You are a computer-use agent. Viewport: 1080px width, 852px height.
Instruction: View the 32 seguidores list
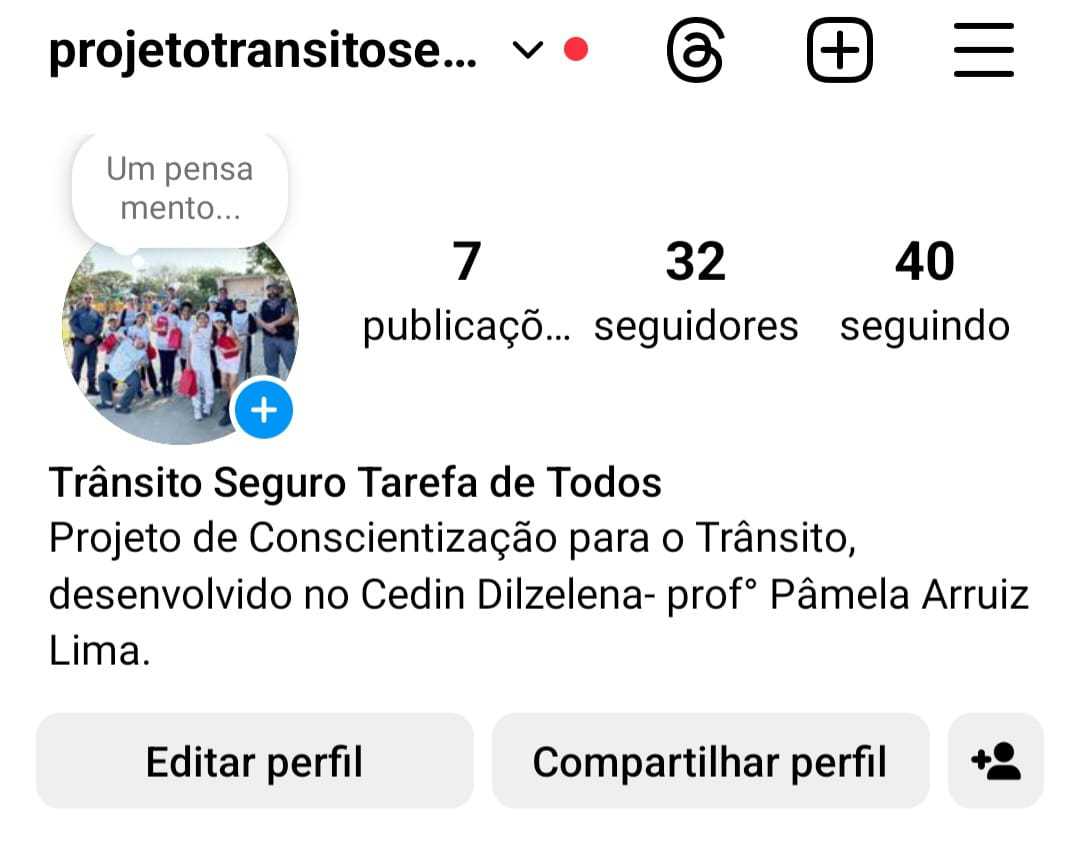[696, 290]
